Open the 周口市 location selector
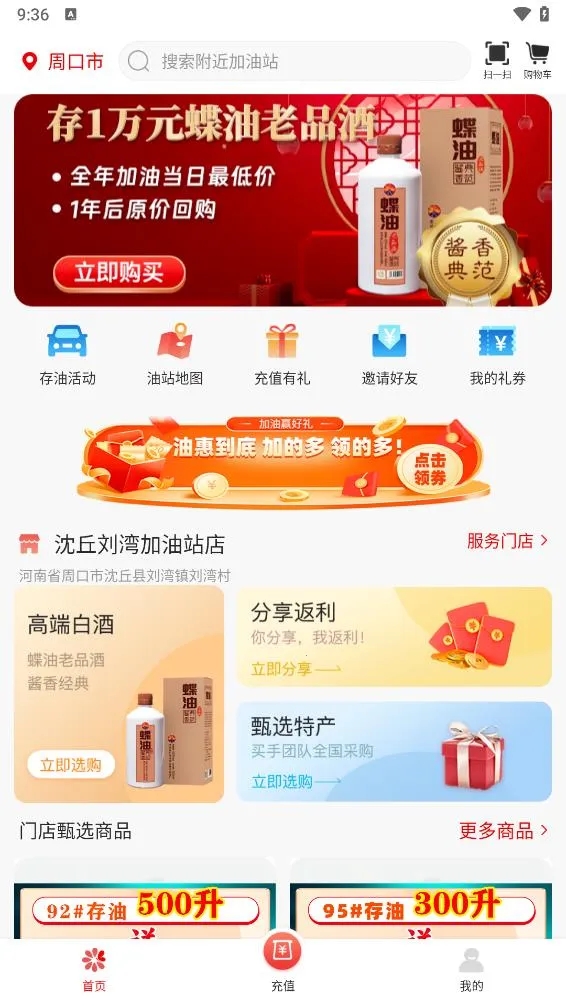The width and height of the screenshot is (566, 1006). coord(62,62)
